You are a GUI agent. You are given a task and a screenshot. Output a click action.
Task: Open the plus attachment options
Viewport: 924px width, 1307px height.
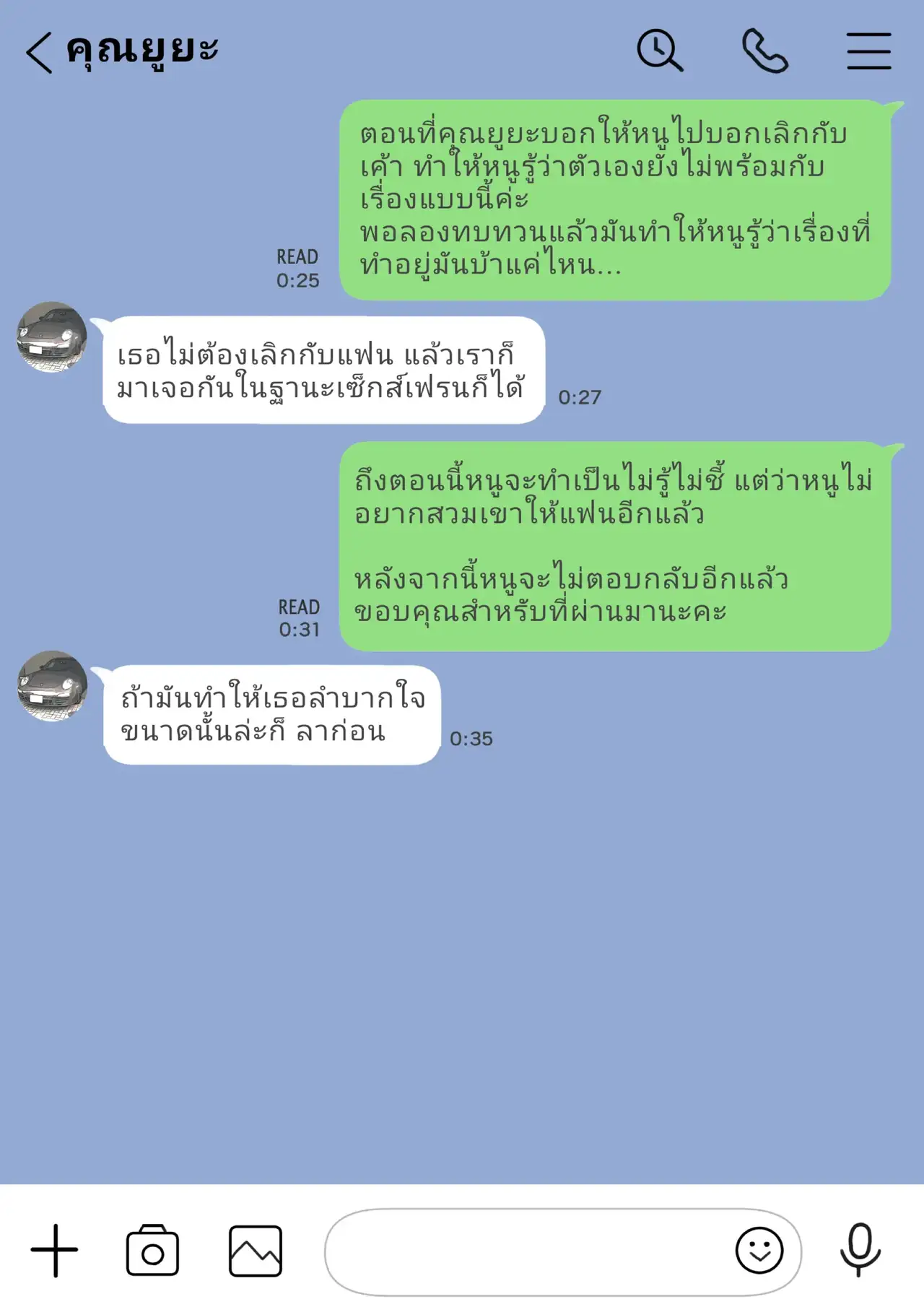pyautogui.click(x=54, y=1251)
